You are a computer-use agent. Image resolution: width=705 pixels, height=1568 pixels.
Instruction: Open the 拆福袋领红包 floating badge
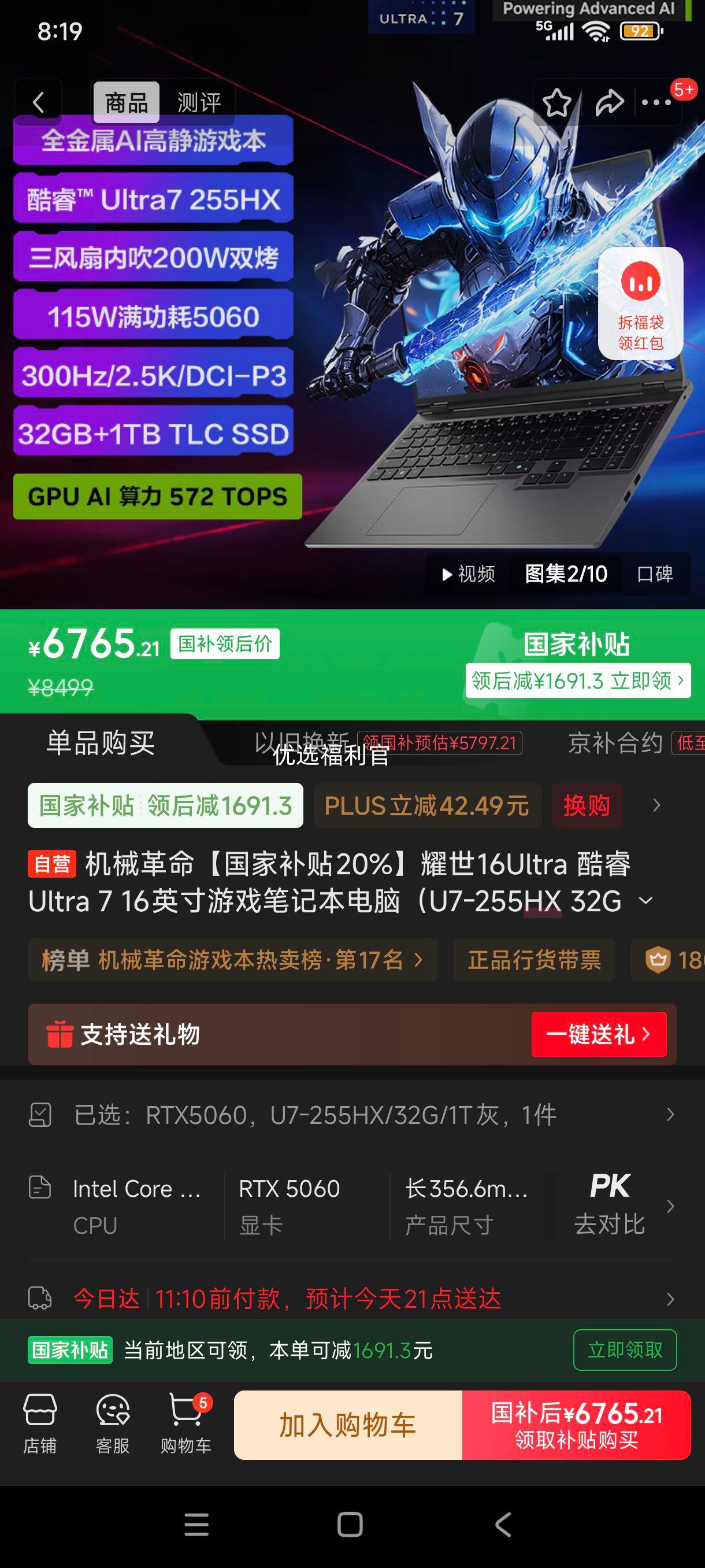640,303
